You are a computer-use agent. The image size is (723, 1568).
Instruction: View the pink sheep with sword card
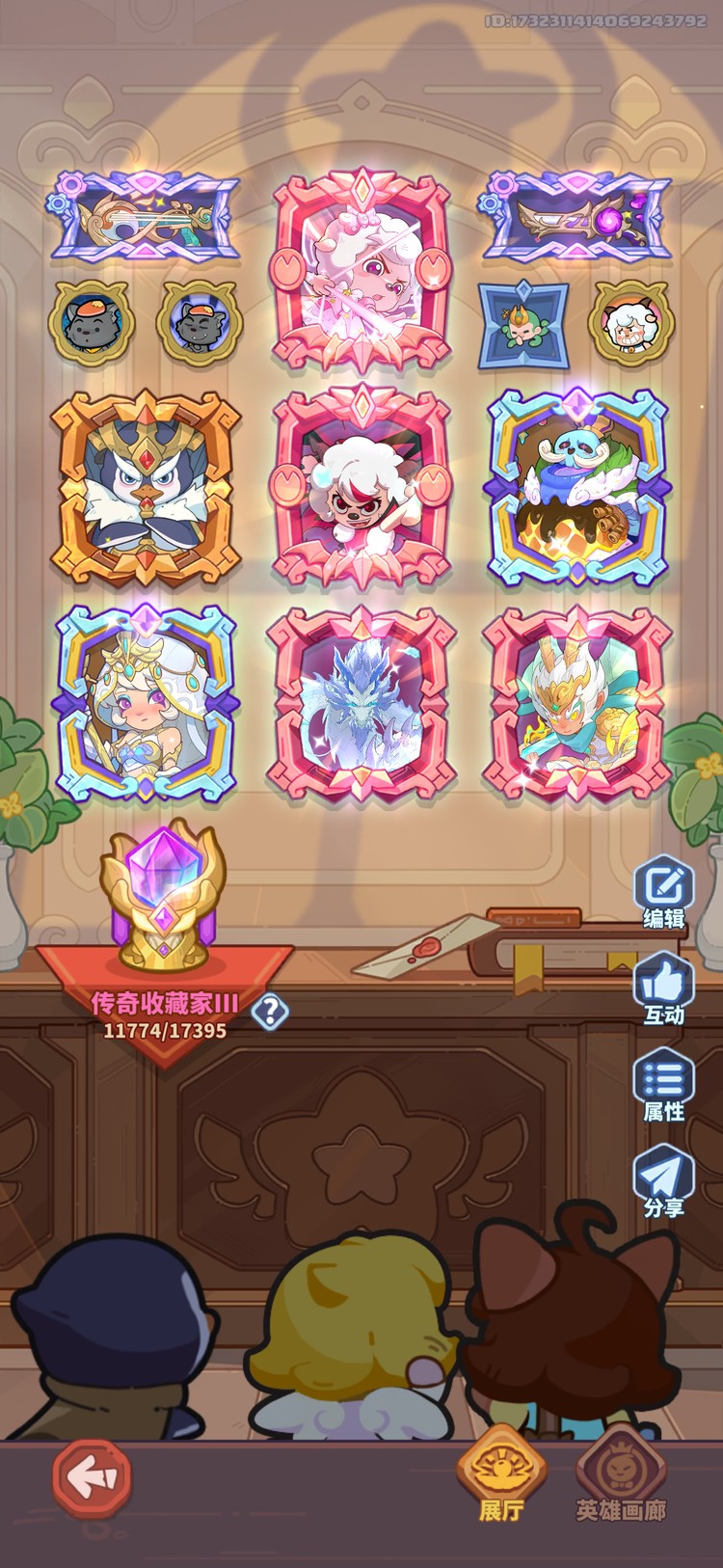[361, 271]
